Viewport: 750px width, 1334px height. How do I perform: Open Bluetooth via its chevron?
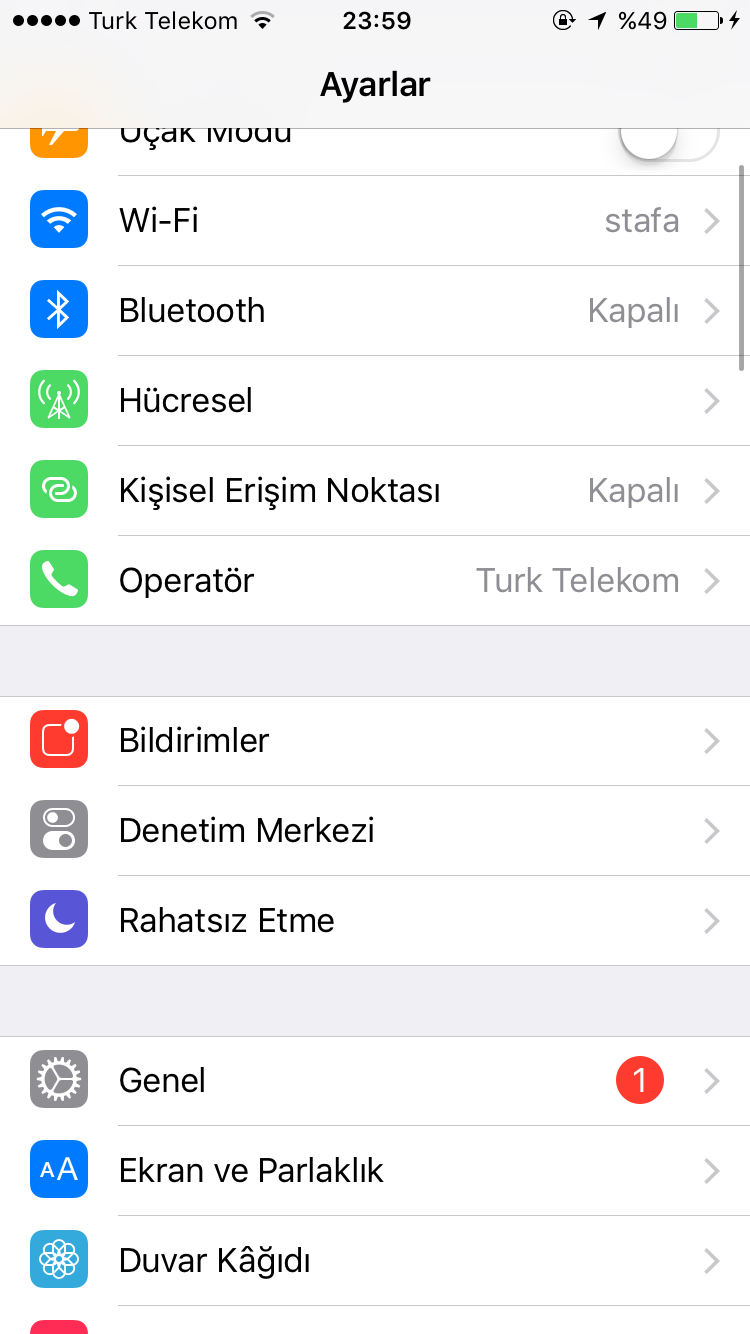click(711, 310)
